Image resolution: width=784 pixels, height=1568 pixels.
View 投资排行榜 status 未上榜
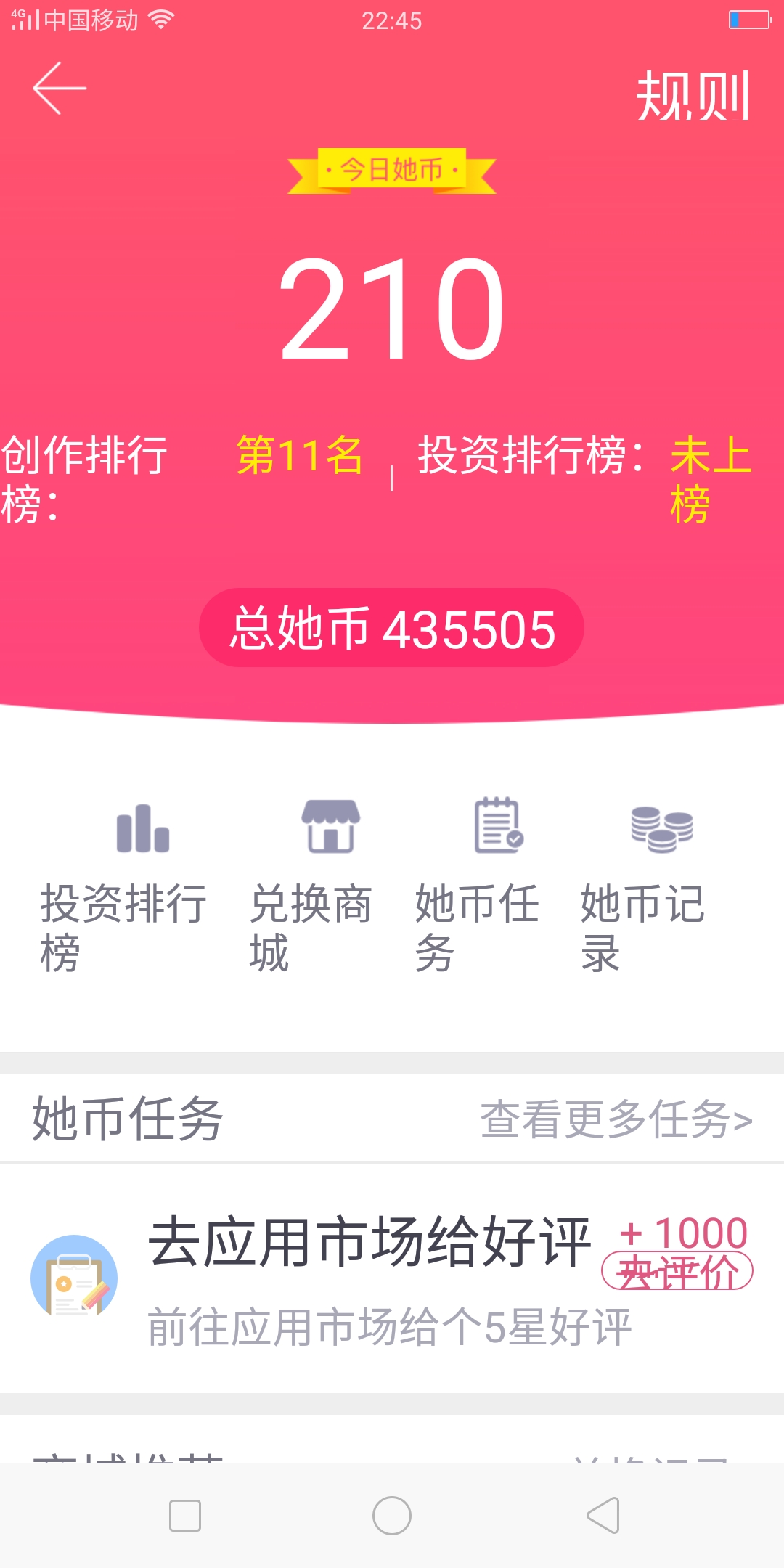coord(585,479)
